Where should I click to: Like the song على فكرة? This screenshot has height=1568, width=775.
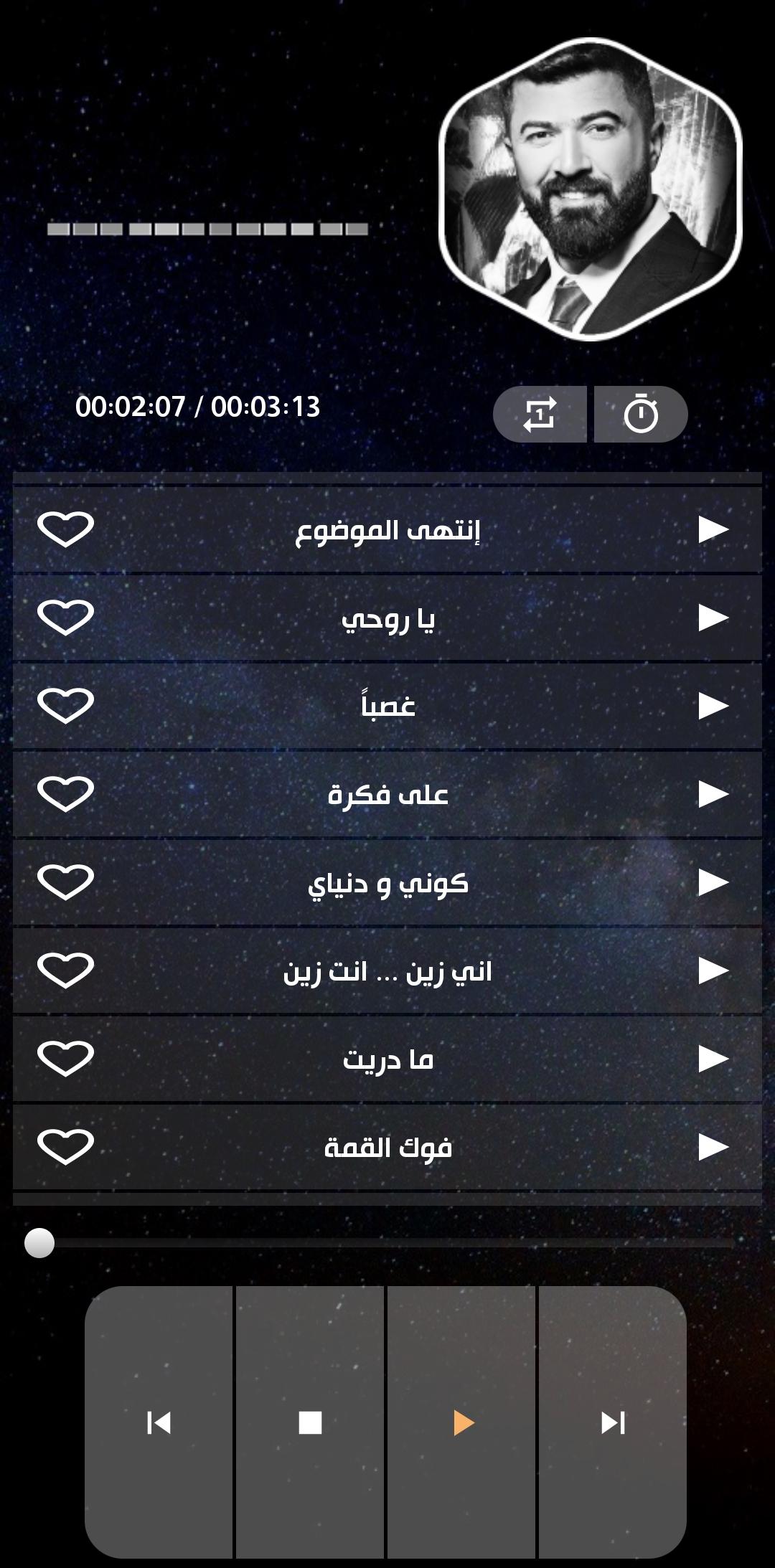[x=65, y=794]
